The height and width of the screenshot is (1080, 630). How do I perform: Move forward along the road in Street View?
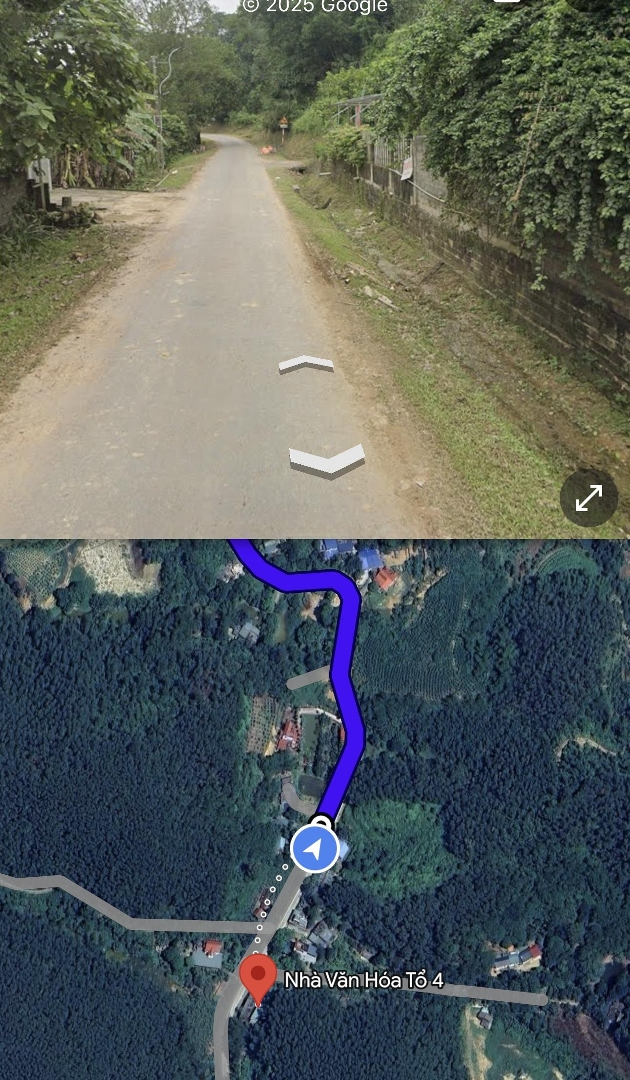tap(306, 364)
